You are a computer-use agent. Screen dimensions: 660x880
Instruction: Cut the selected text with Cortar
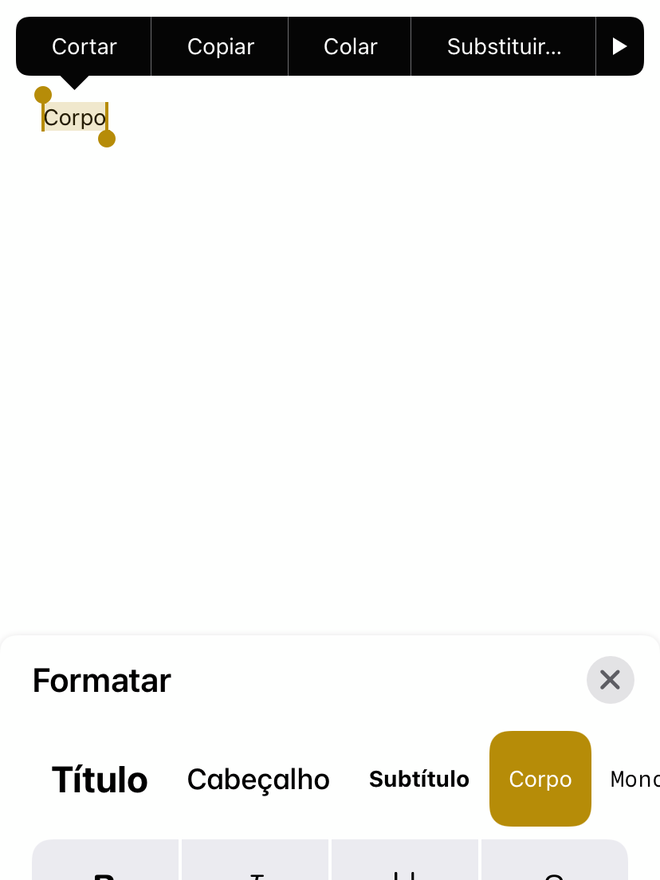tap(84, 46)
